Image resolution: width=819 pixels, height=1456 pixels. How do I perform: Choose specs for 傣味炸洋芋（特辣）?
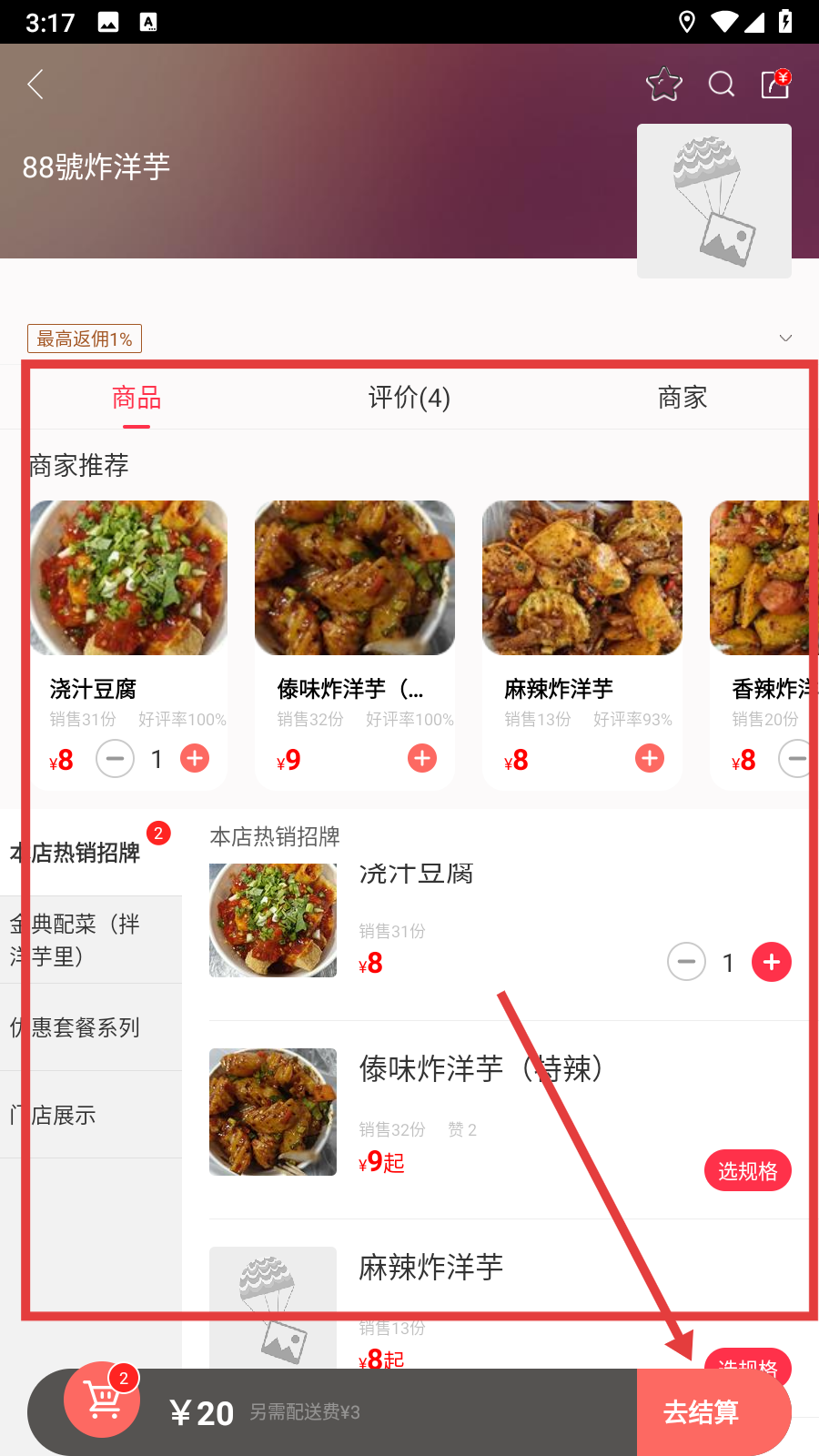747,1171
